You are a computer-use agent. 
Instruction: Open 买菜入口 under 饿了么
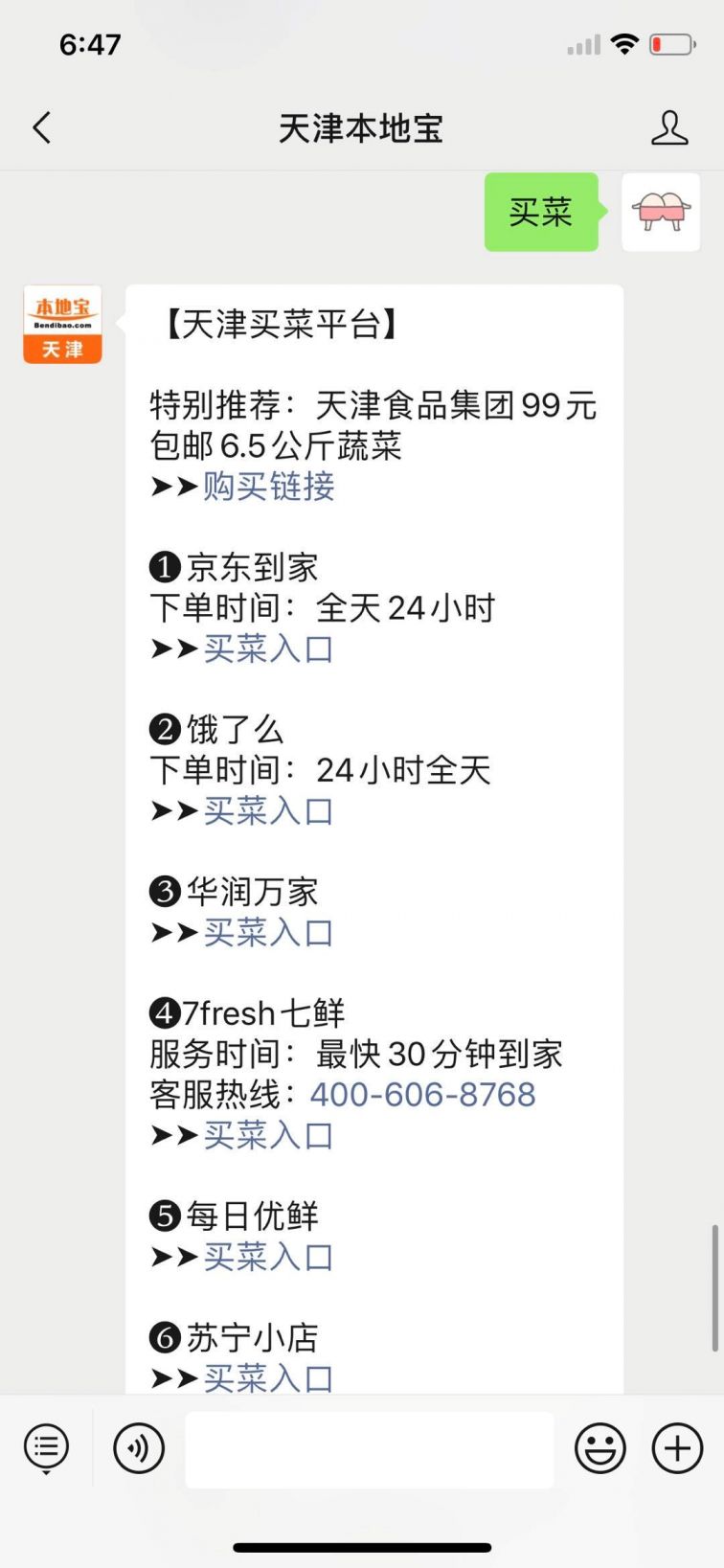[268, 811]
